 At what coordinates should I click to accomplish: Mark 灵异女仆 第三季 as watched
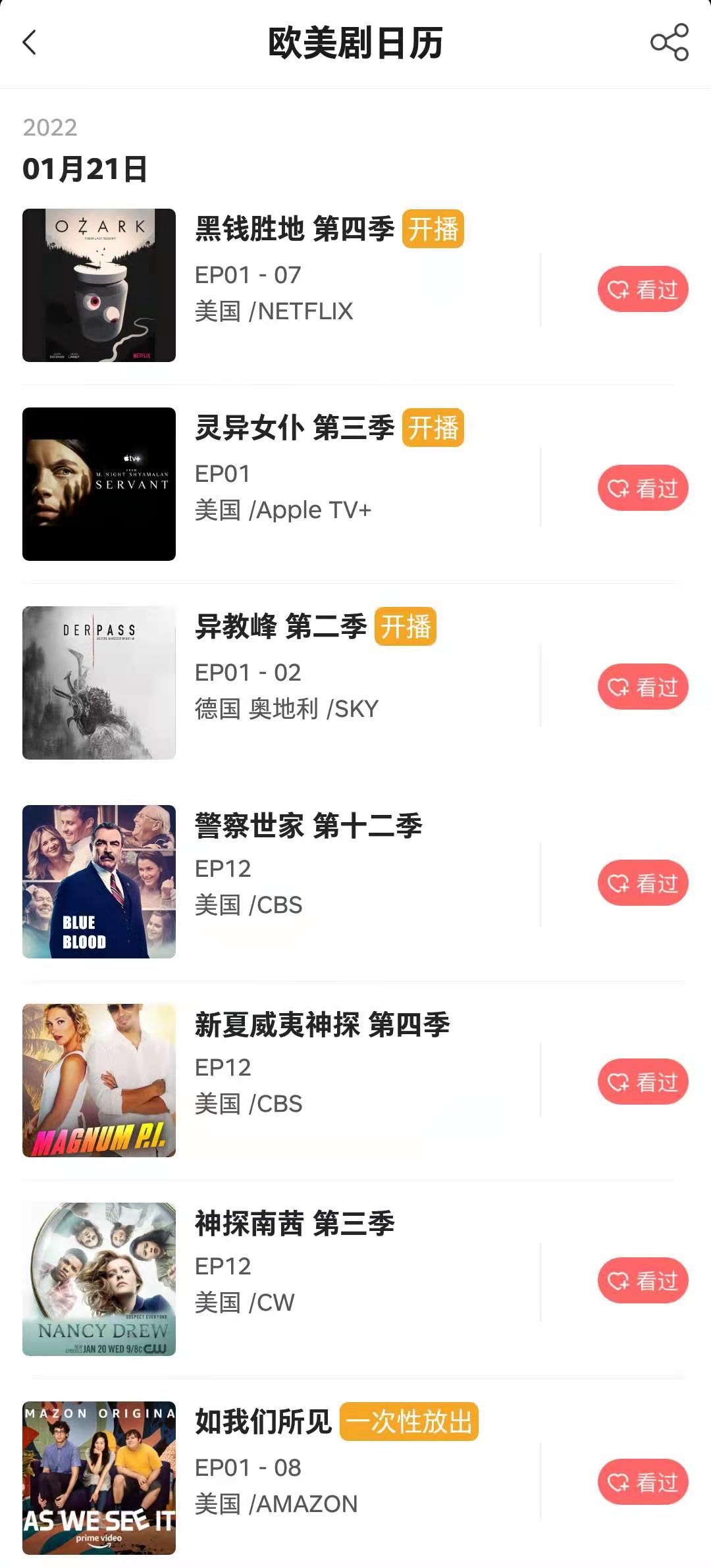tap(643, 488)
